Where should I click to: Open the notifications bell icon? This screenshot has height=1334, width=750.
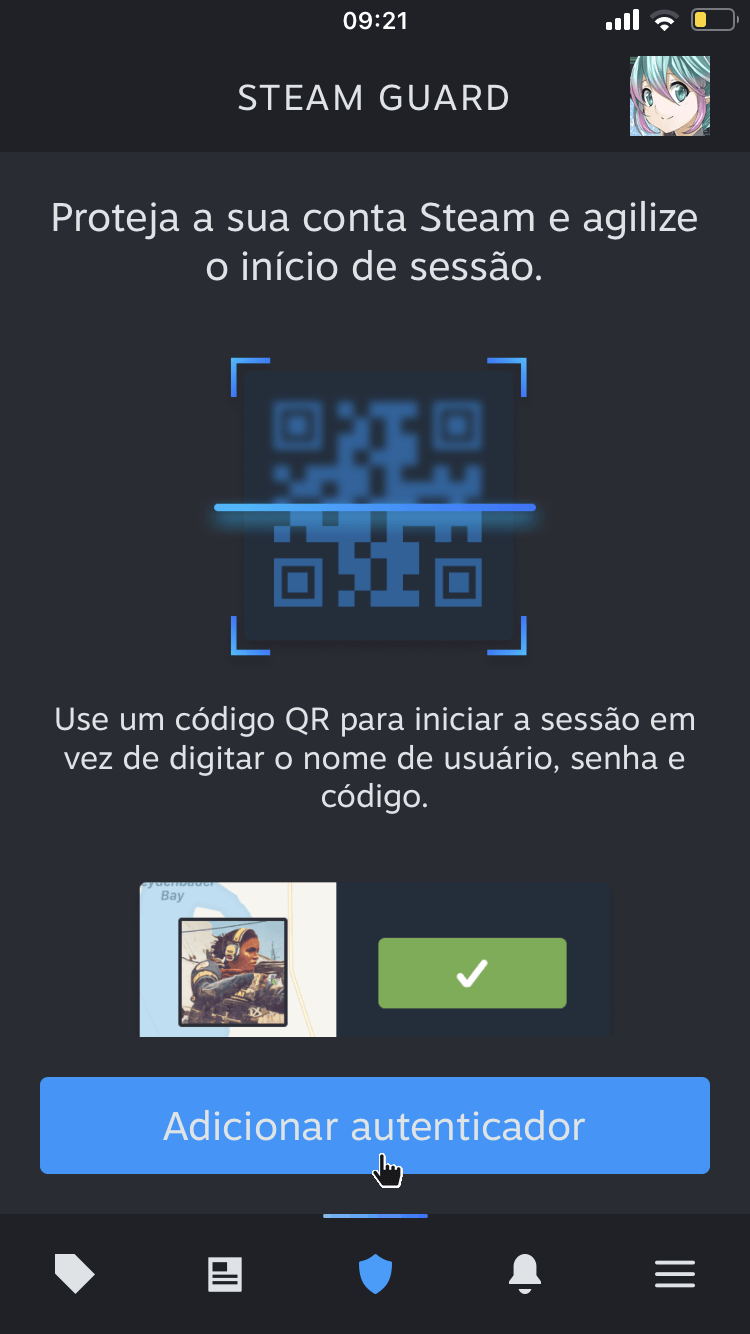pyautogui.click(x=525, y=1273)
